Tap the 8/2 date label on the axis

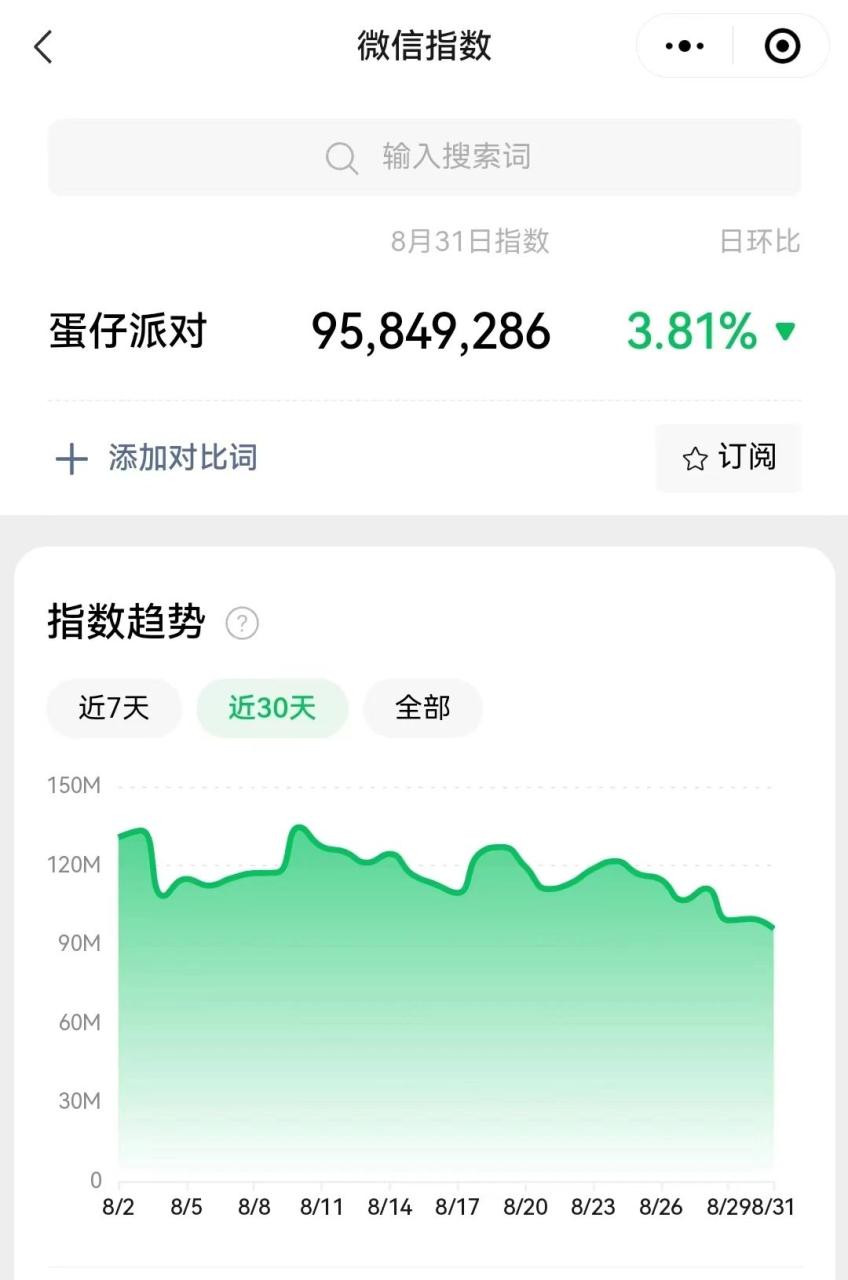117,1207
